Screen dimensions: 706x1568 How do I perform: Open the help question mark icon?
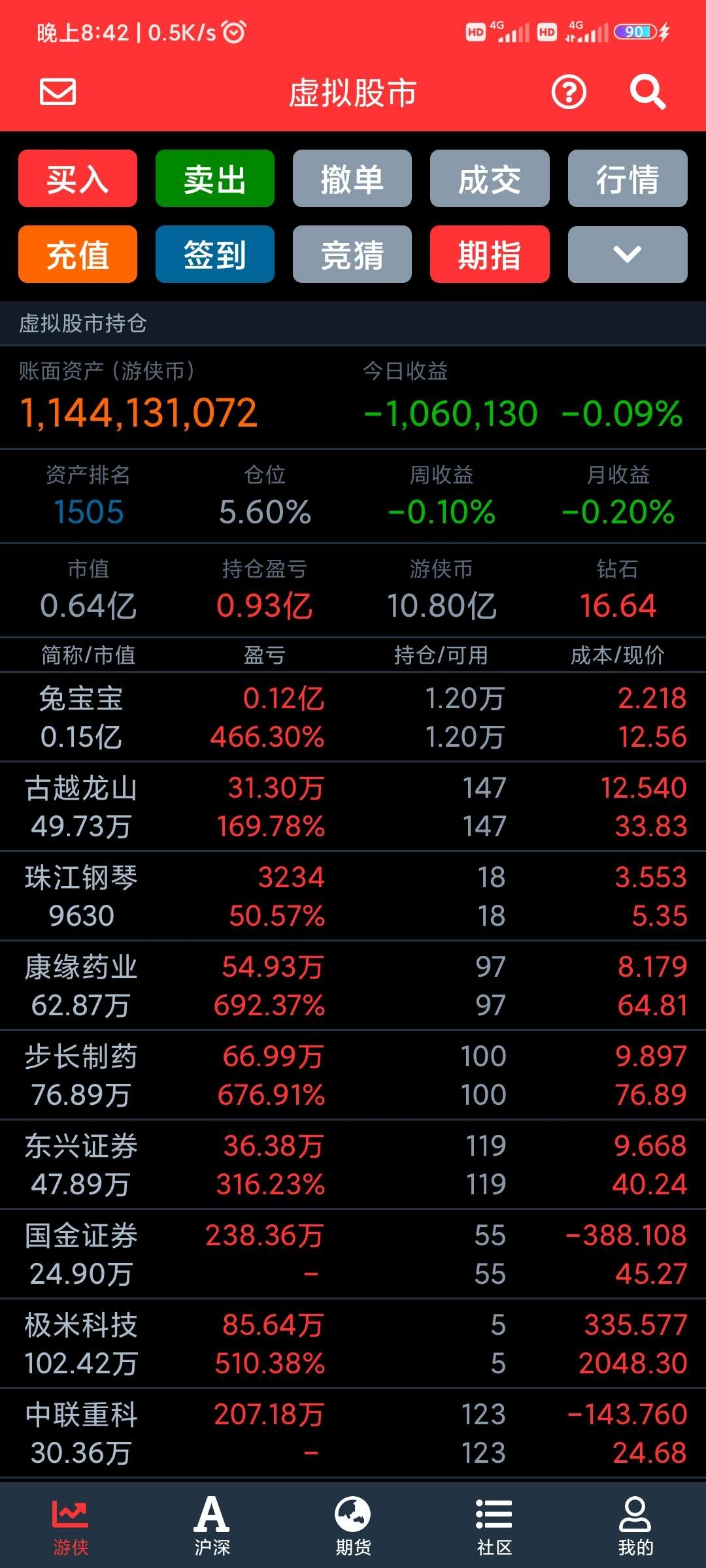point(569,92)
